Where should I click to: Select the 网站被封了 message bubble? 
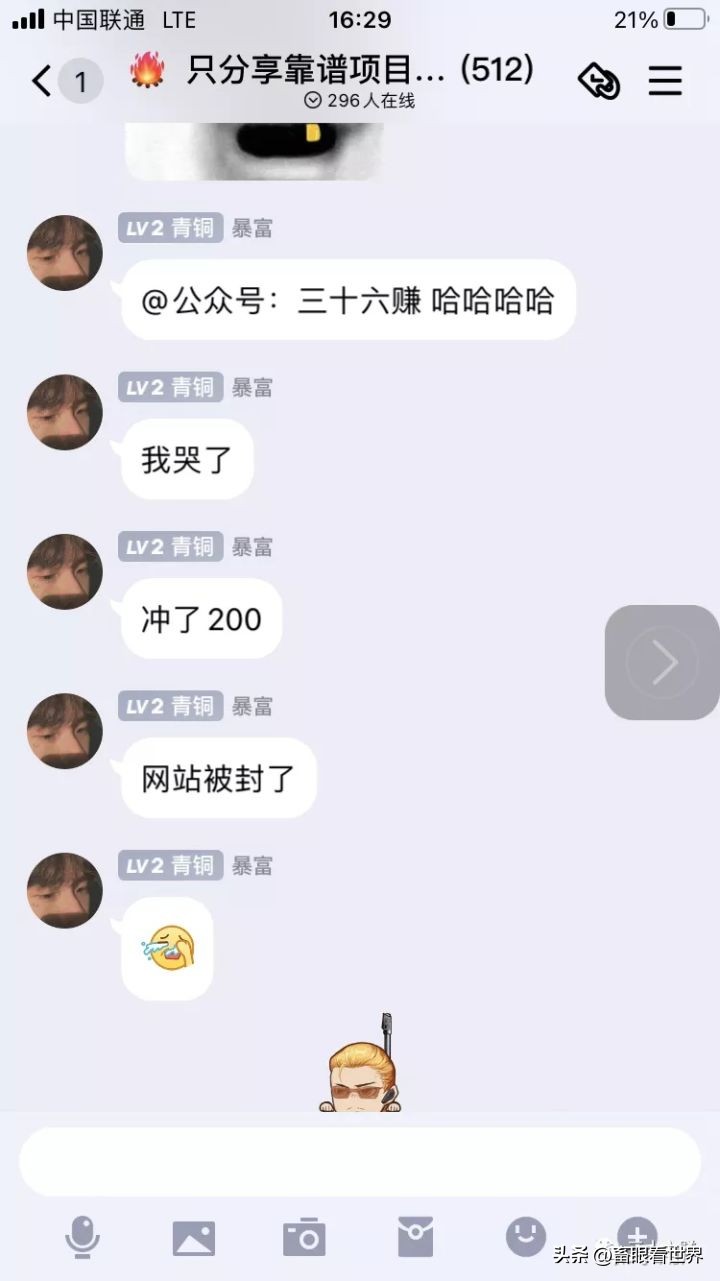click(x=217, y=778)
